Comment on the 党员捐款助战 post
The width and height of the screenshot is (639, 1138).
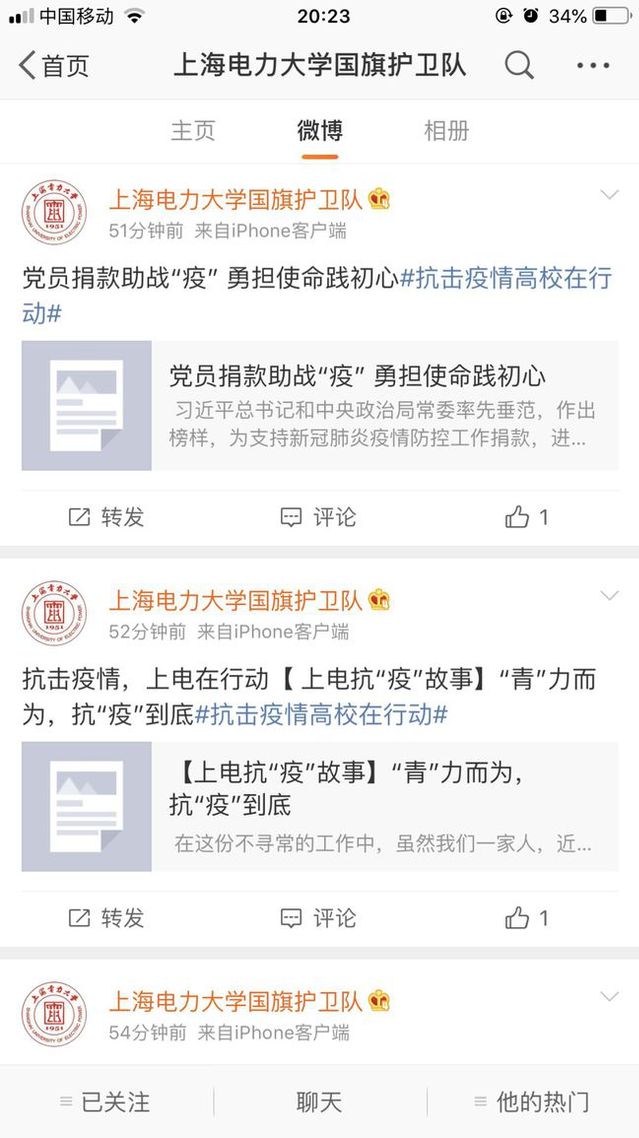click(x=319, y=517)
